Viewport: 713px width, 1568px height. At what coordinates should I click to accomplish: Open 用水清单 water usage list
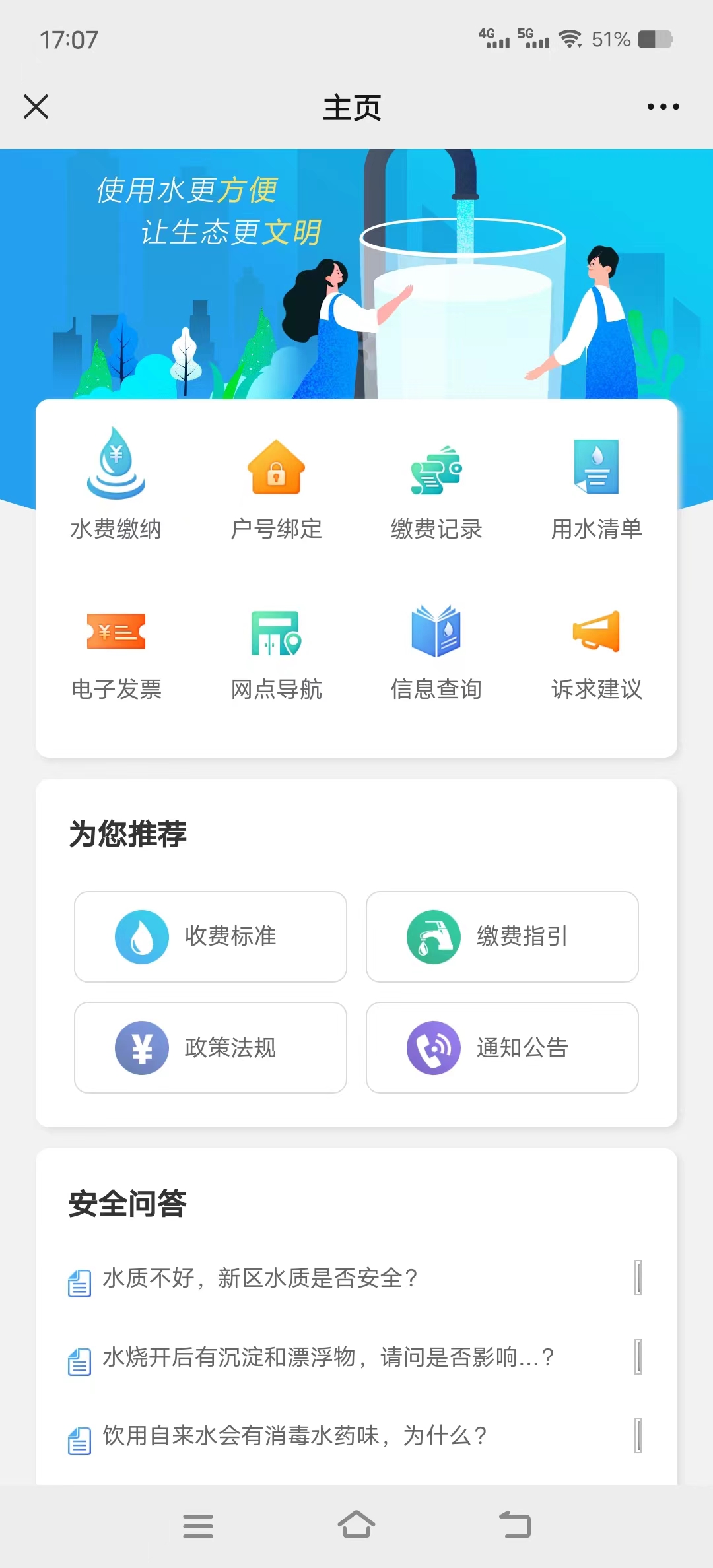597,485
